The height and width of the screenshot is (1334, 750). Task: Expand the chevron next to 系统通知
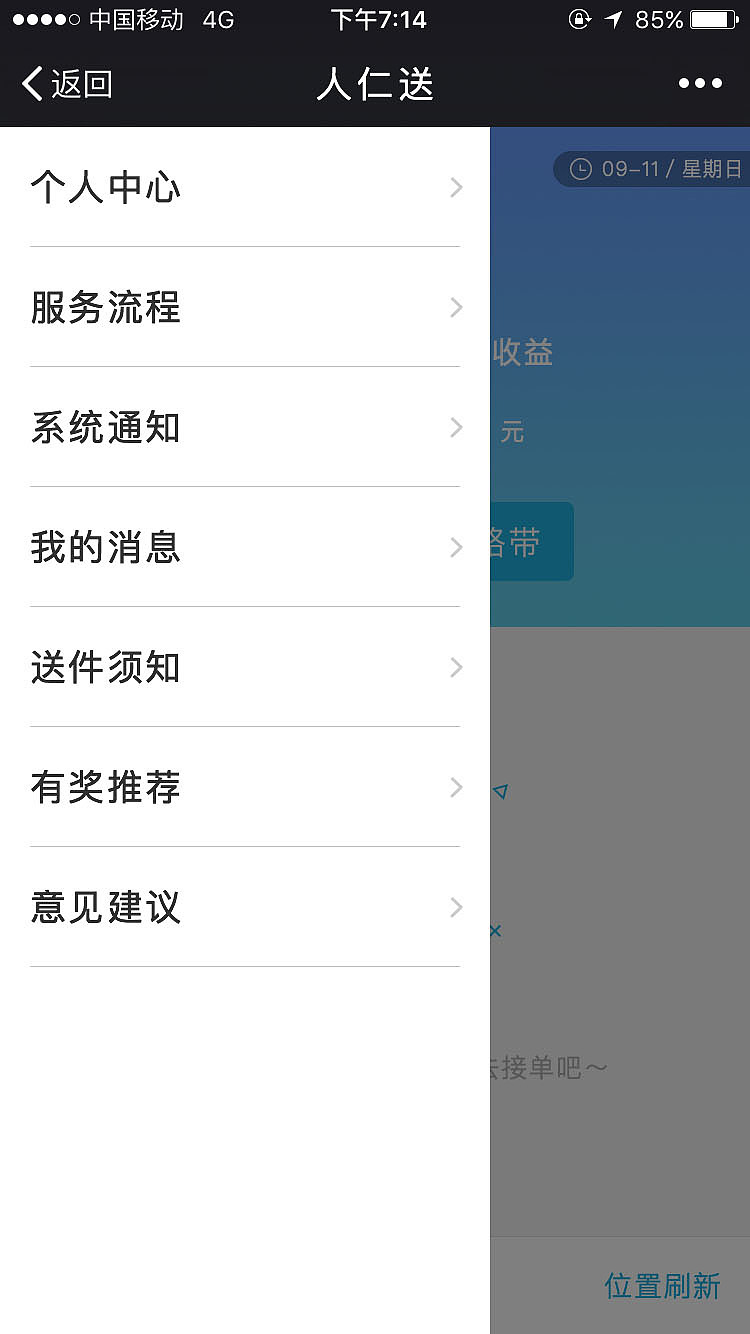pyautogui.click(x=456, y=427)
